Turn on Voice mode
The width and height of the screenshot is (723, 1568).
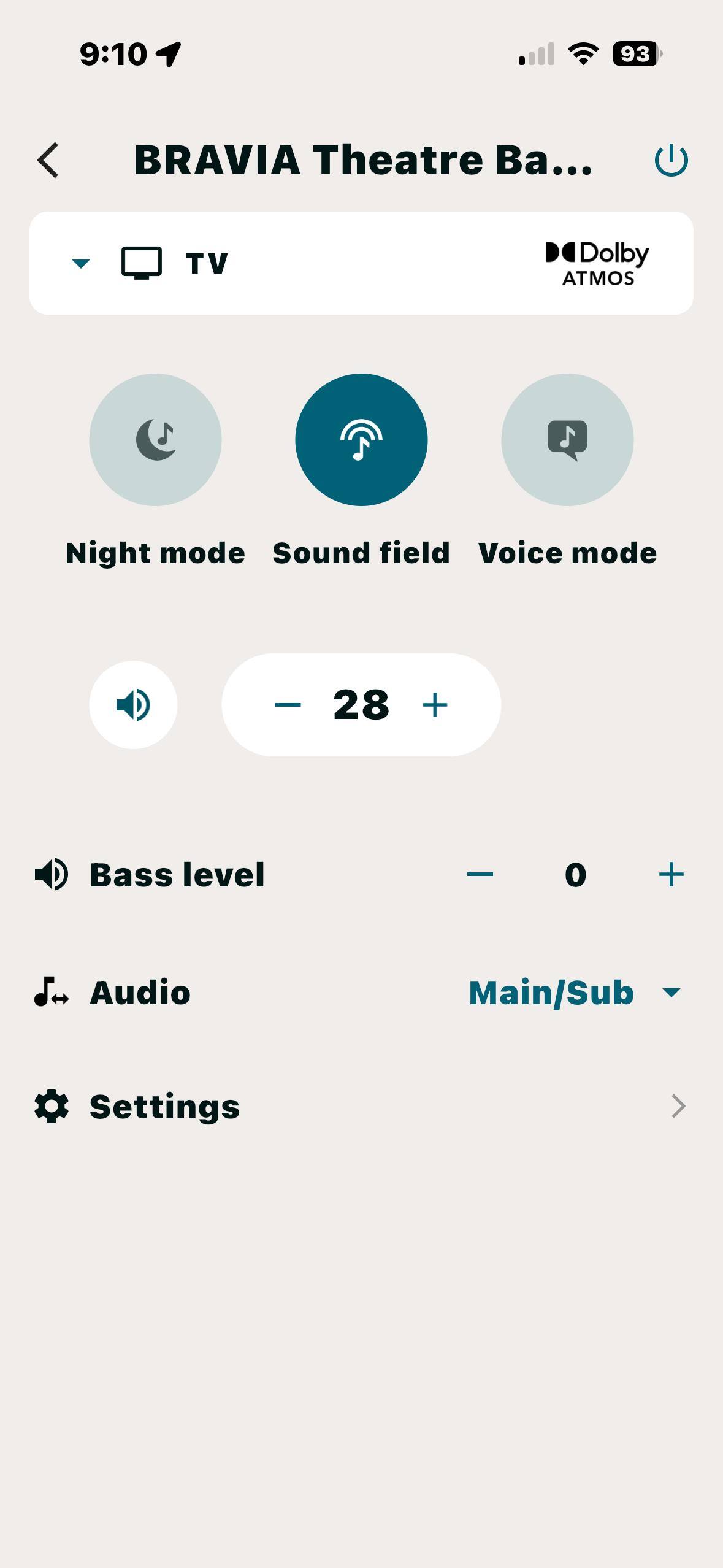pos(567,440)
